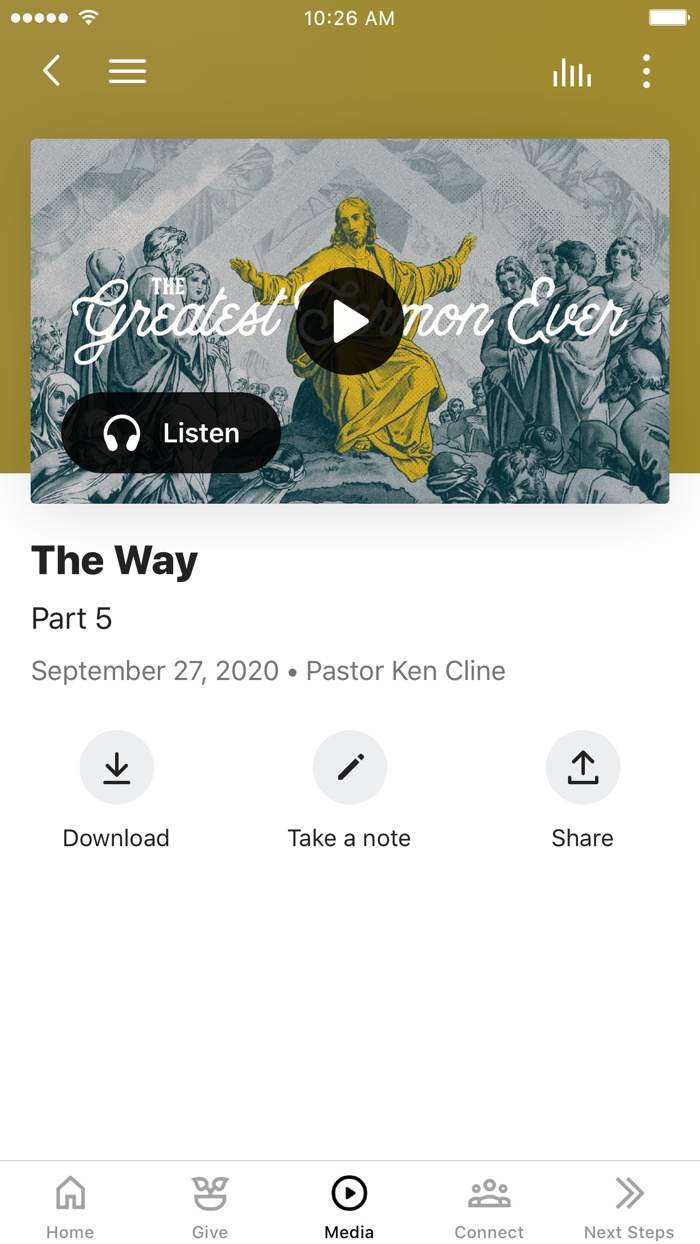The height and width of the screenshot is (1244, 700).
Task: Switch to the Give tab
Action: point(210,1208)
